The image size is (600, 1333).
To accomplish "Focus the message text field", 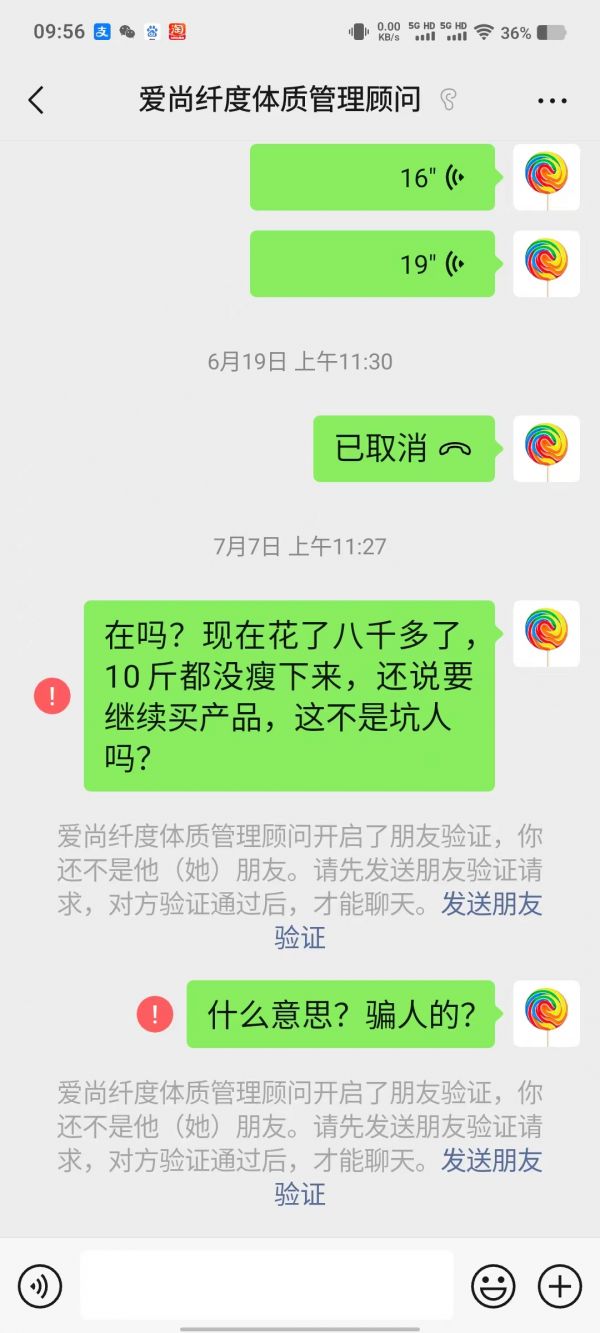I will tap(266, 1285).
